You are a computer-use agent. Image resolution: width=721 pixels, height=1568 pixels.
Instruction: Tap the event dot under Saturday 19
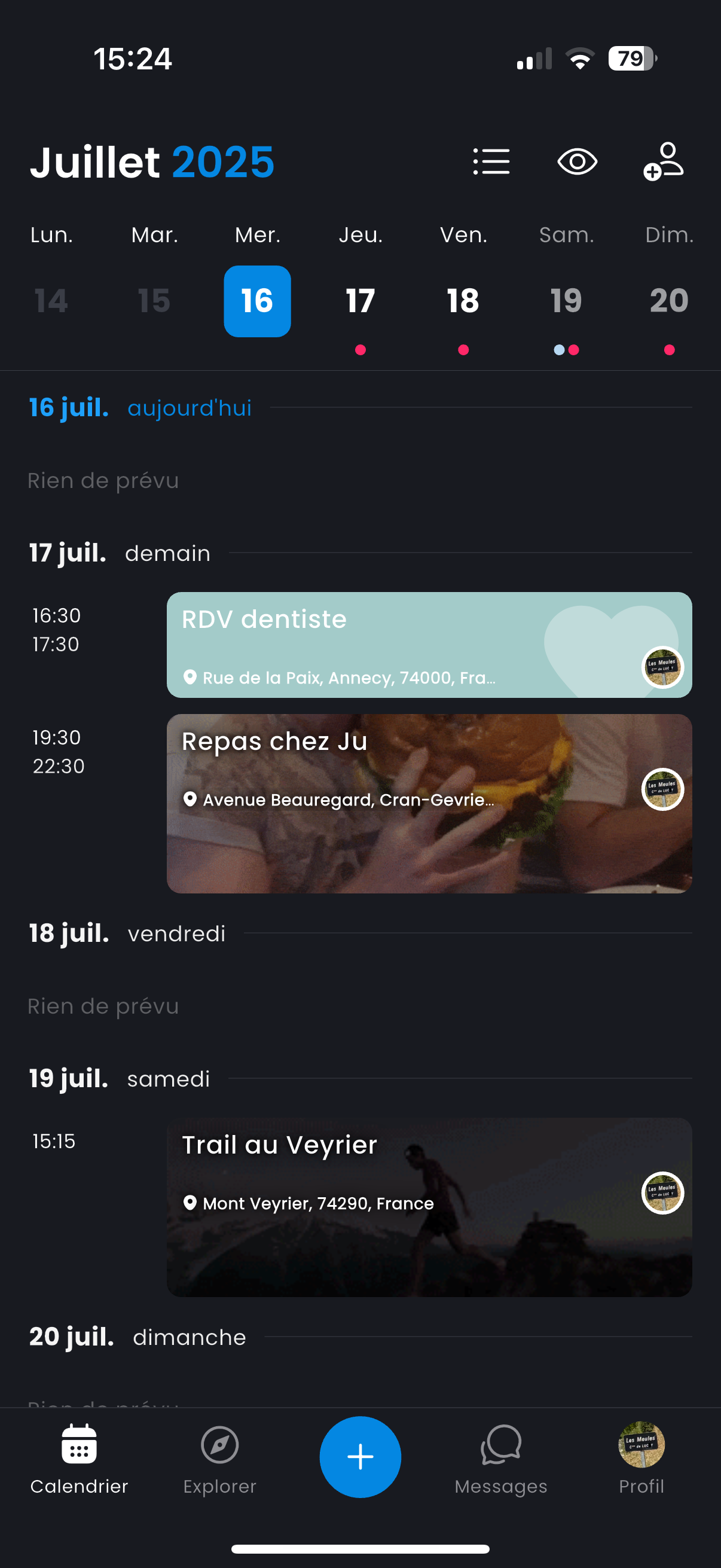coord(566,349)
